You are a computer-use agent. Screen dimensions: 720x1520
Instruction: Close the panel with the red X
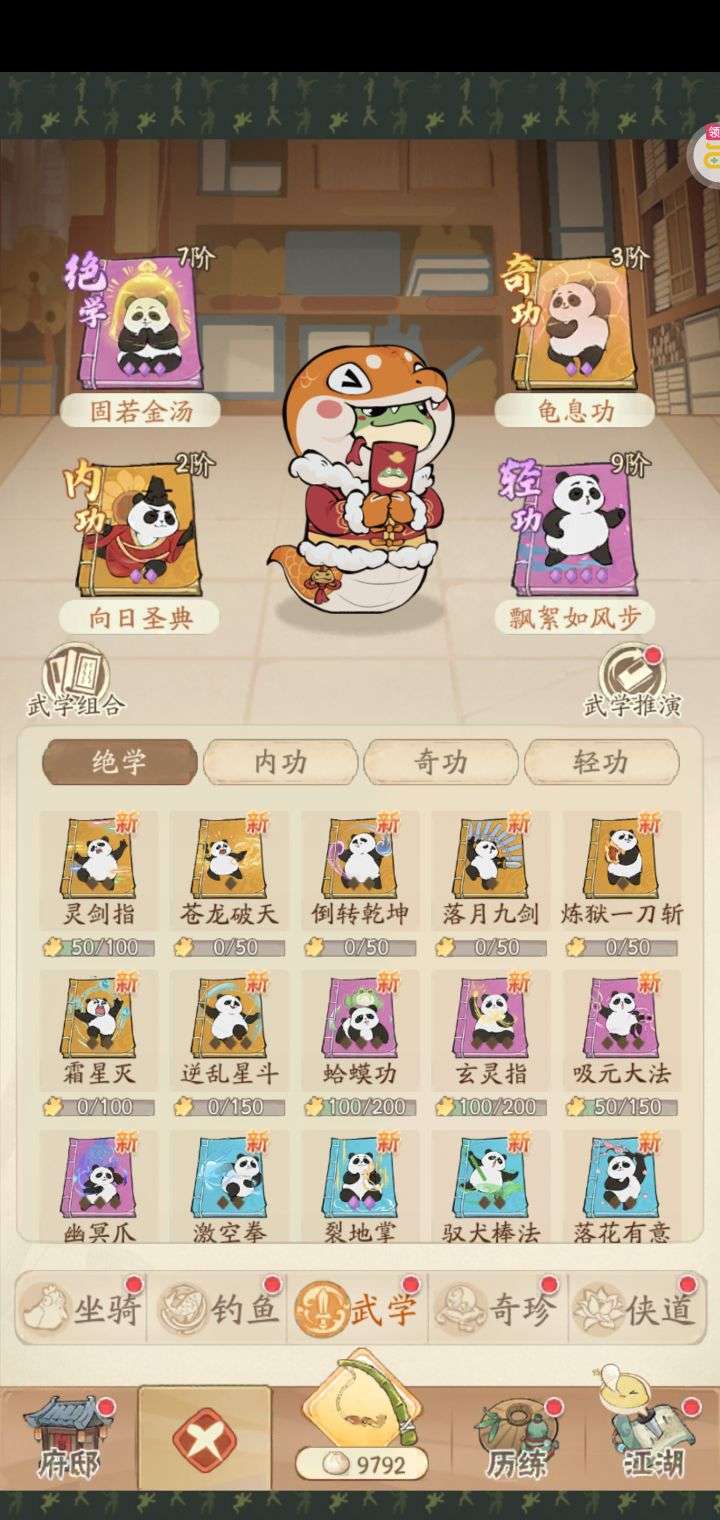204,1439
